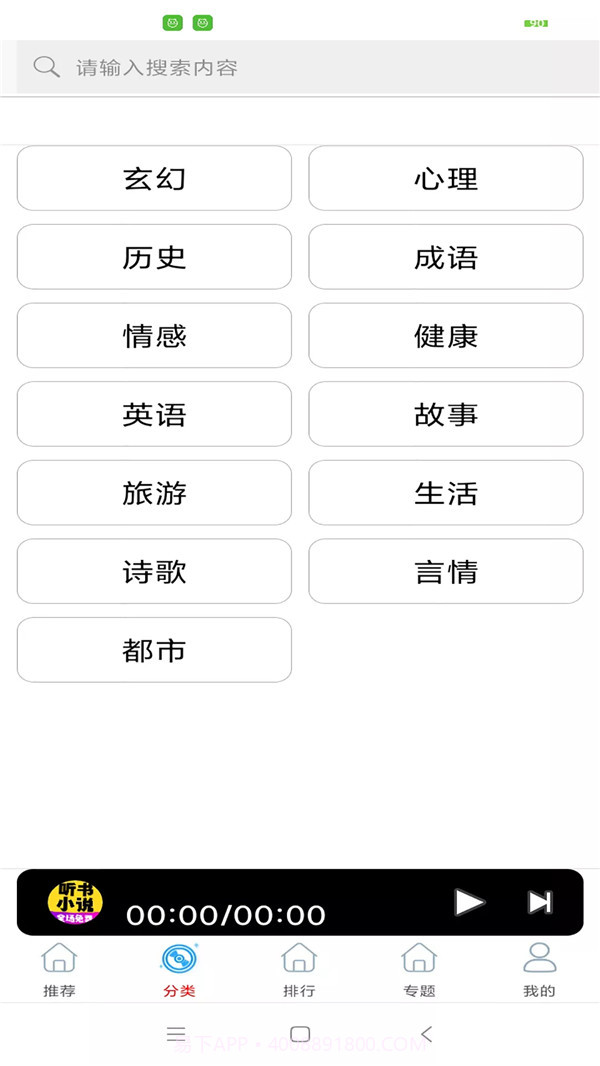Skip to the next track

(x=540, y=902)
